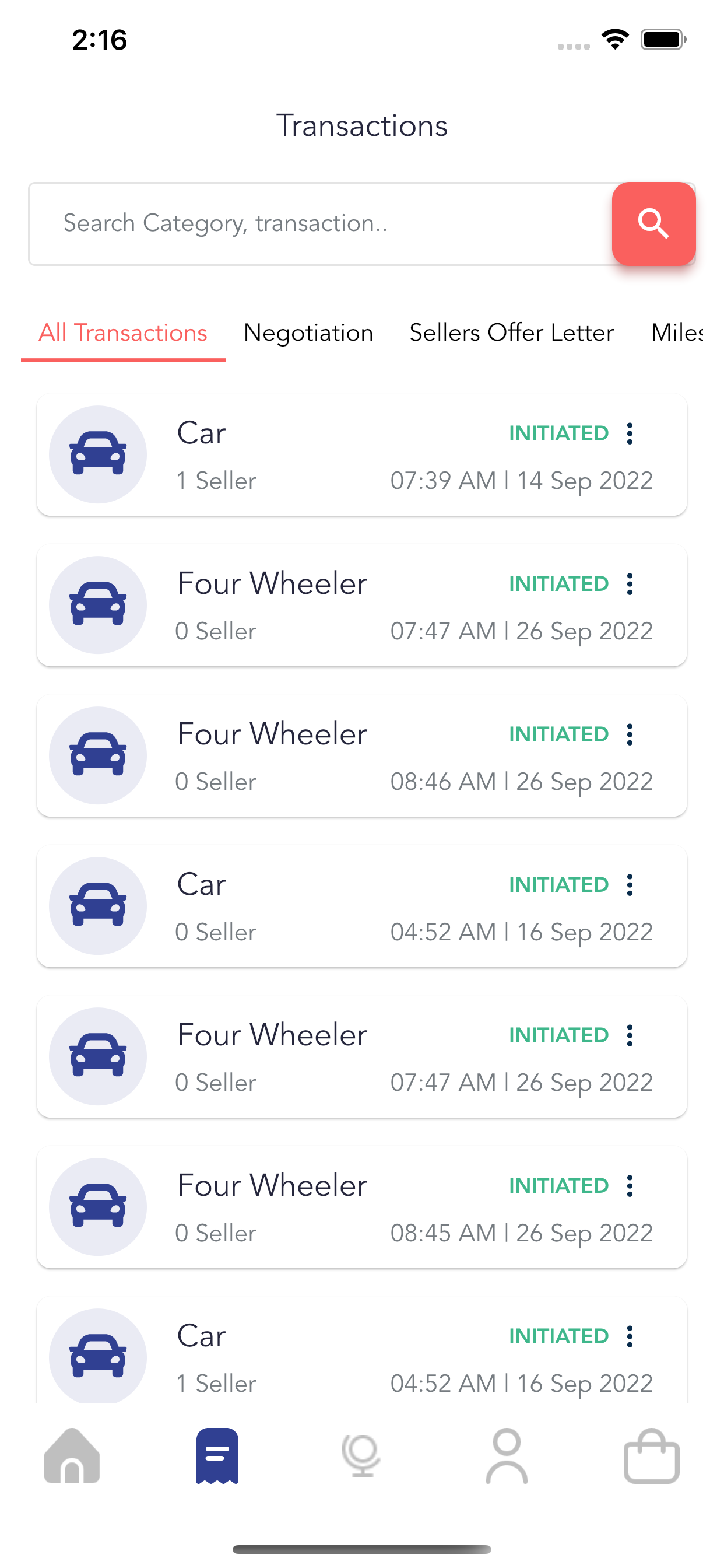Show the All Transactions tab
This screenshot has height=1568, width=724.
(x=123, y=333)
